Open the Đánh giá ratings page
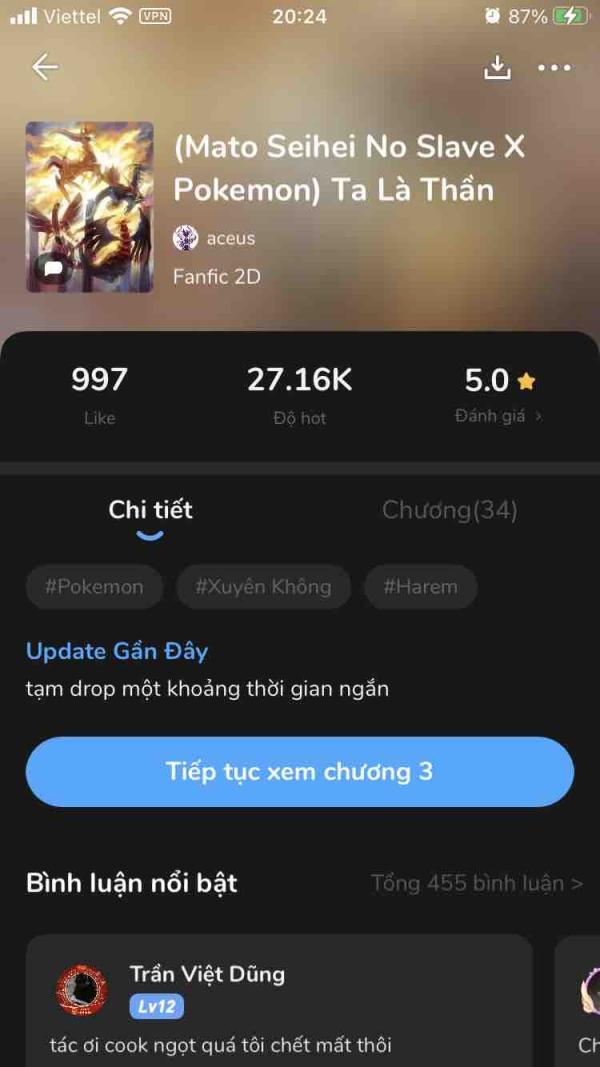 498,416
